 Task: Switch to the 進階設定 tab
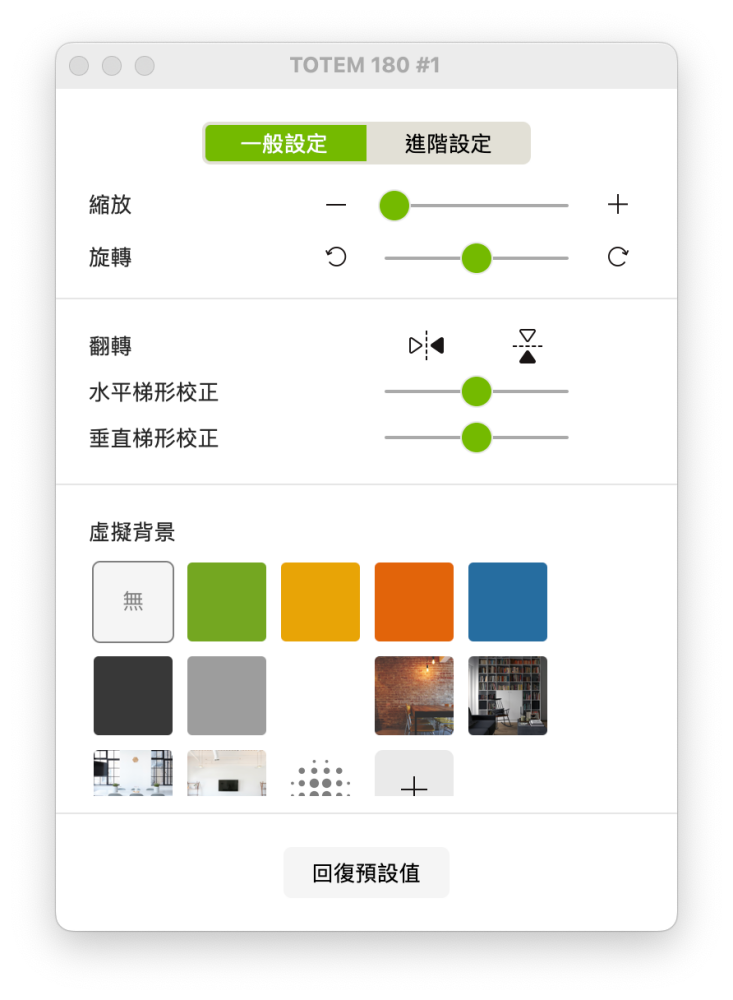pyautogui.click(x=448, y=143)
